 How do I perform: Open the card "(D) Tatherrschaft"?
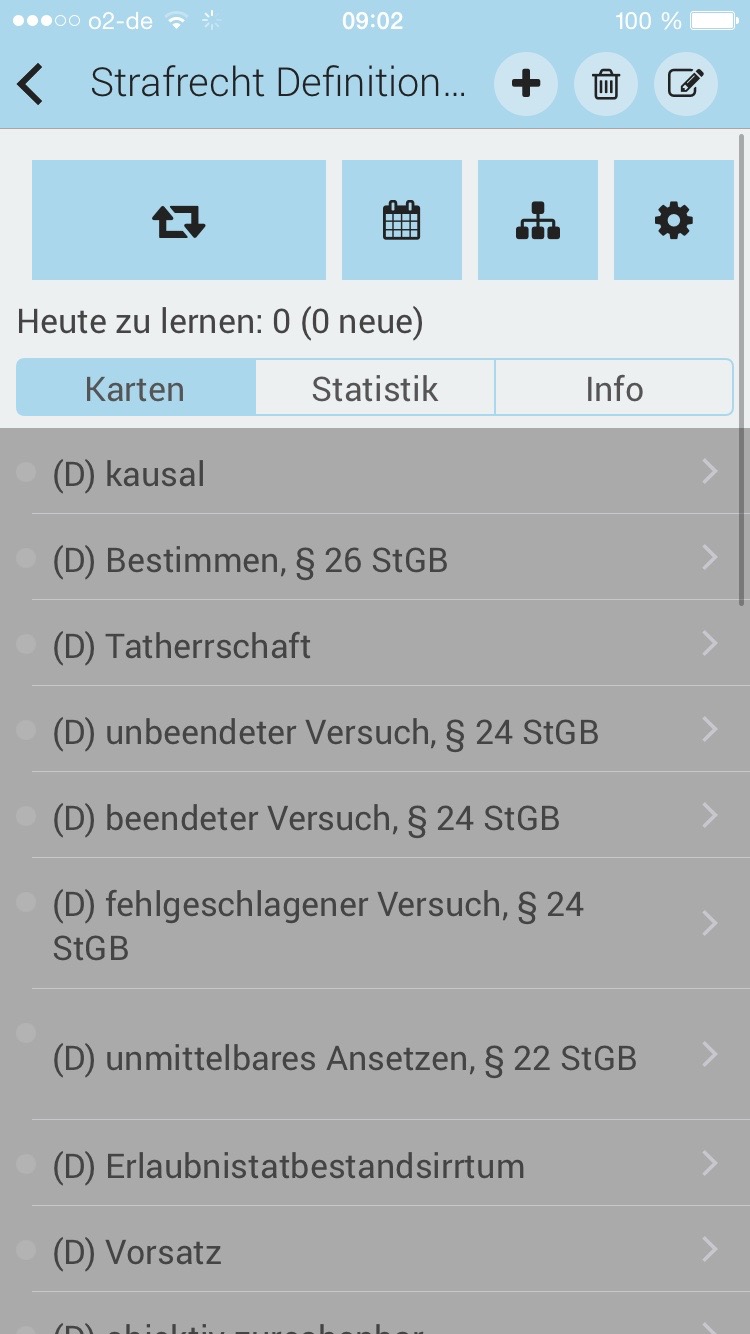[x=375, y=645]
